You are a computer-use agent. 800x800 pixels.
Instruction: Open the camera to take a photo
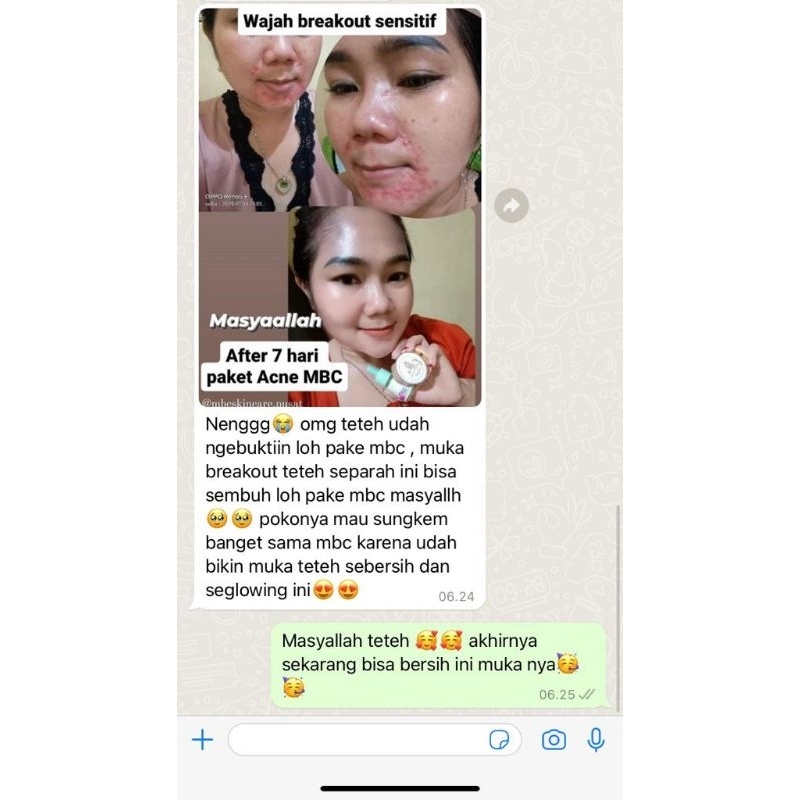coord(553,740)
